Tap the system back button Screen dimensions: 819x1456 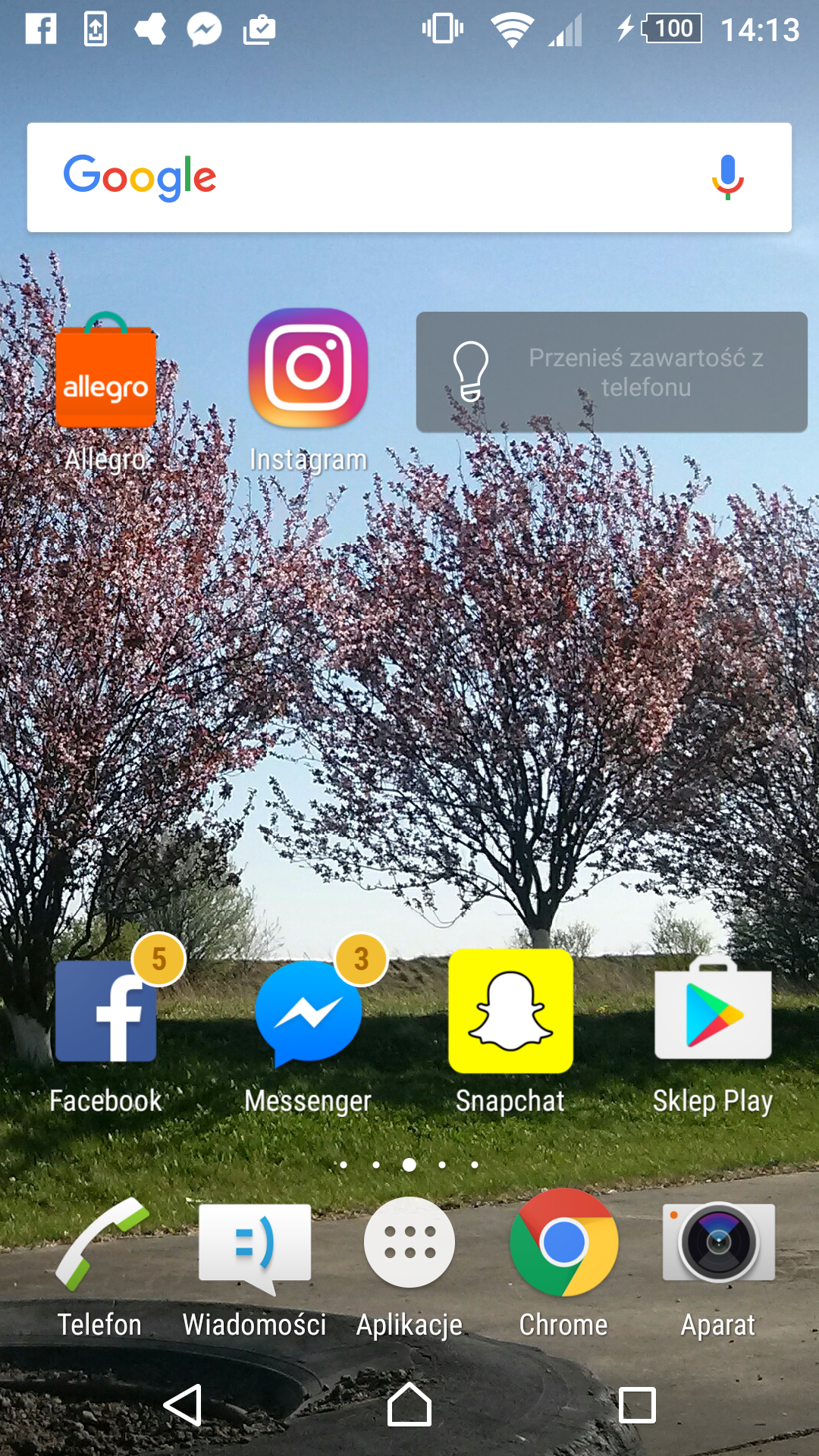pos(184,1405)
